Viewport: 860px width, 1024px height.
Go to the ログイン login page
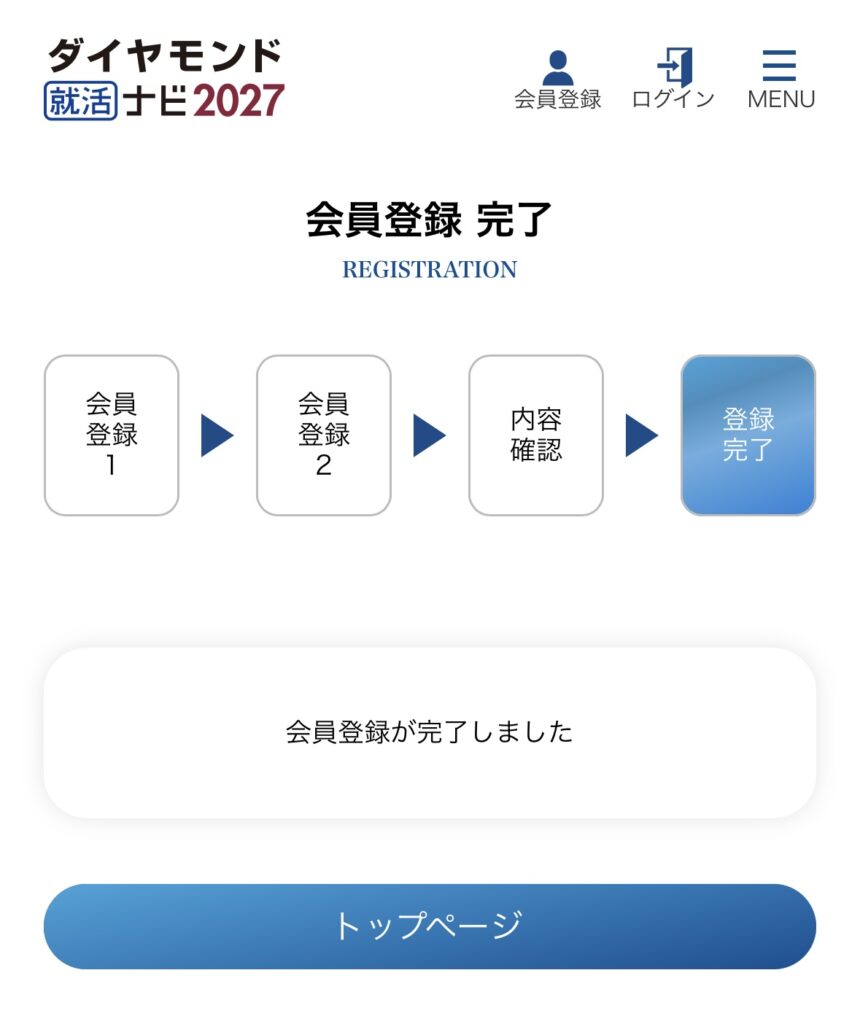pos(673,78)
